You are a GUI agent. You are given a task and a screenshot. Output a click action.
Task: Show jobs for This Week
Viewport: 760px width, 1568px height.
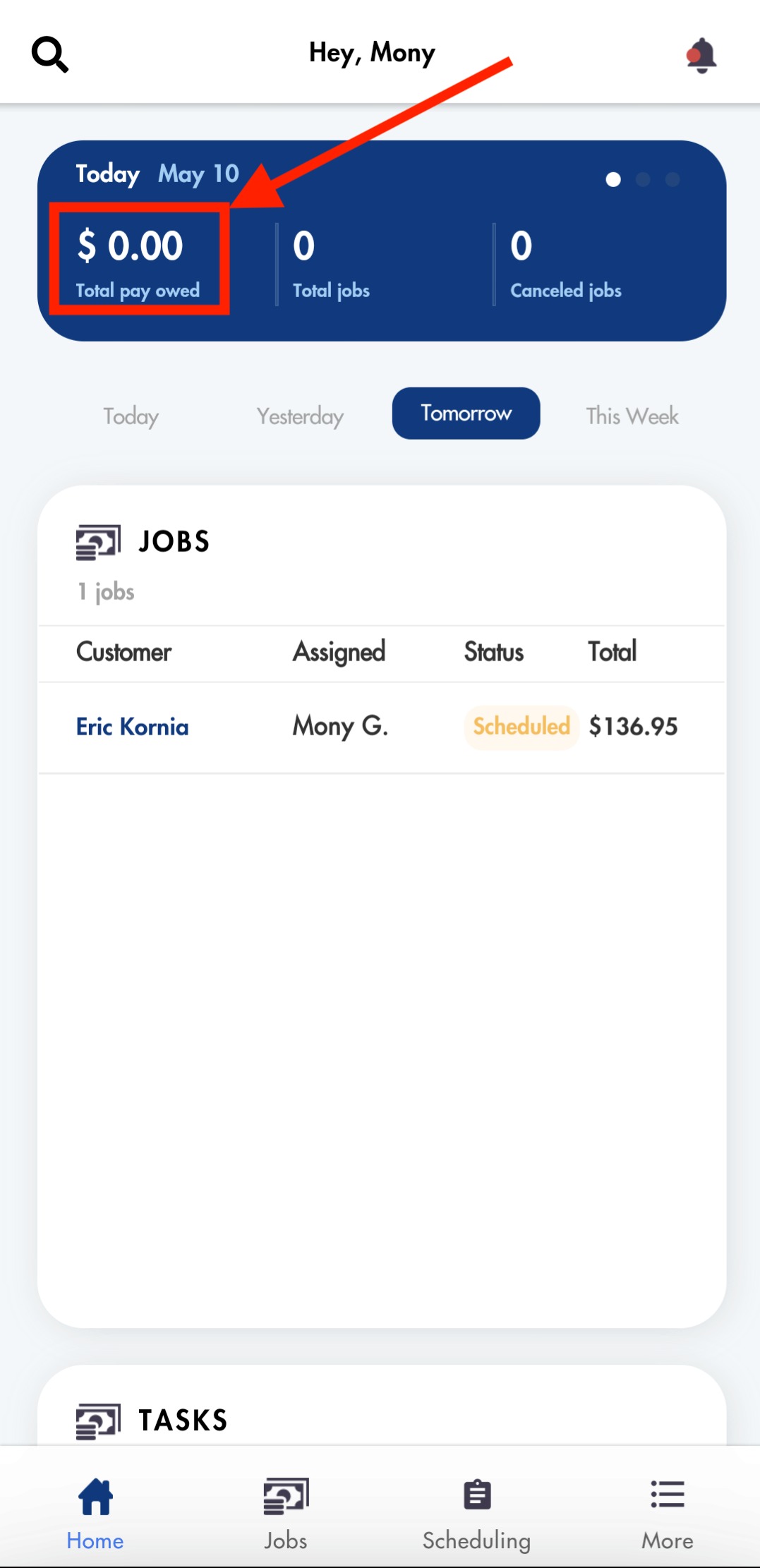click(x=632, y=416)
